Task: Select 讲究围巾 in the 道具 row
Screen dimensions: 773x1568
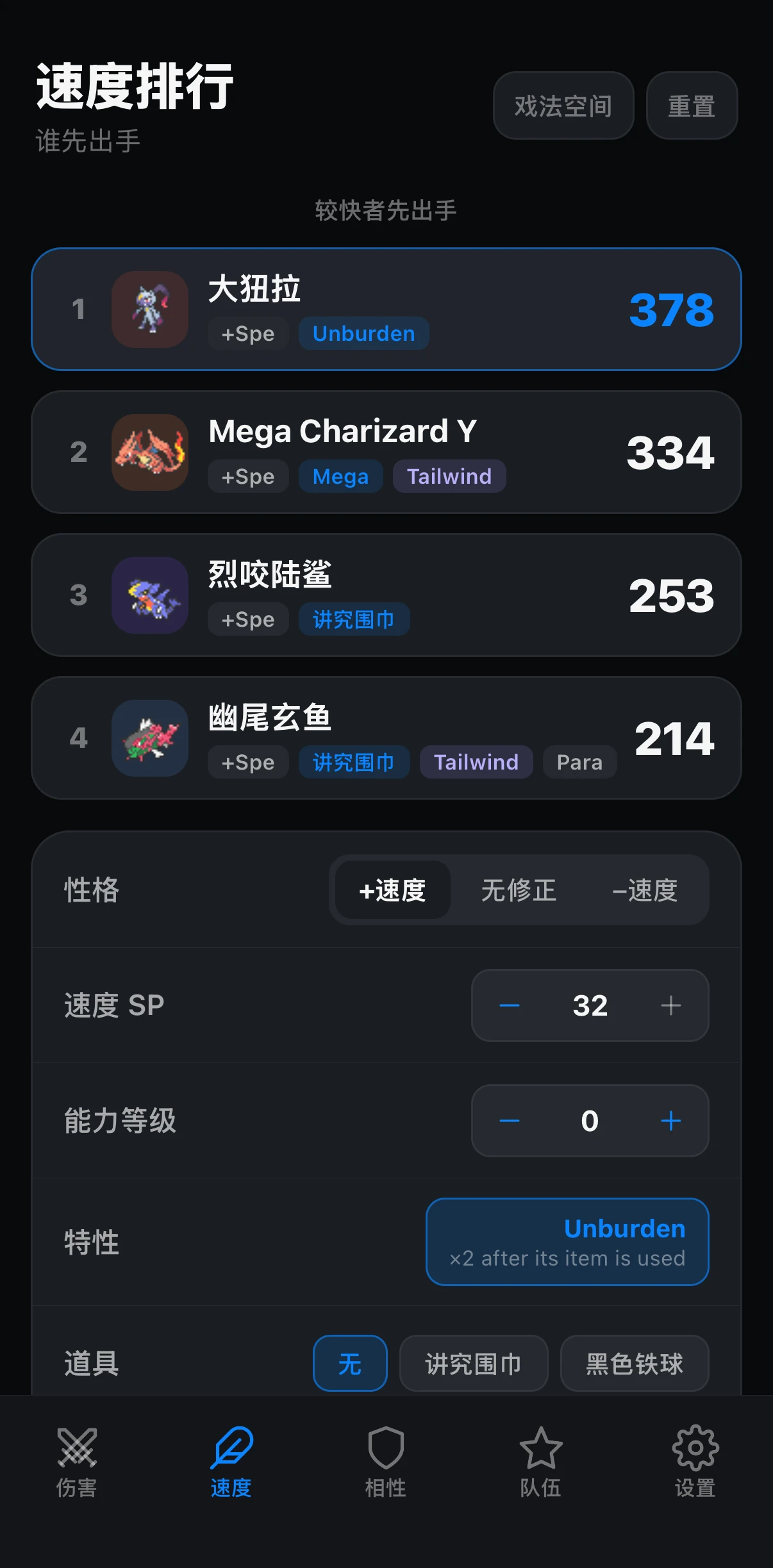Action: click(474, 1364)
